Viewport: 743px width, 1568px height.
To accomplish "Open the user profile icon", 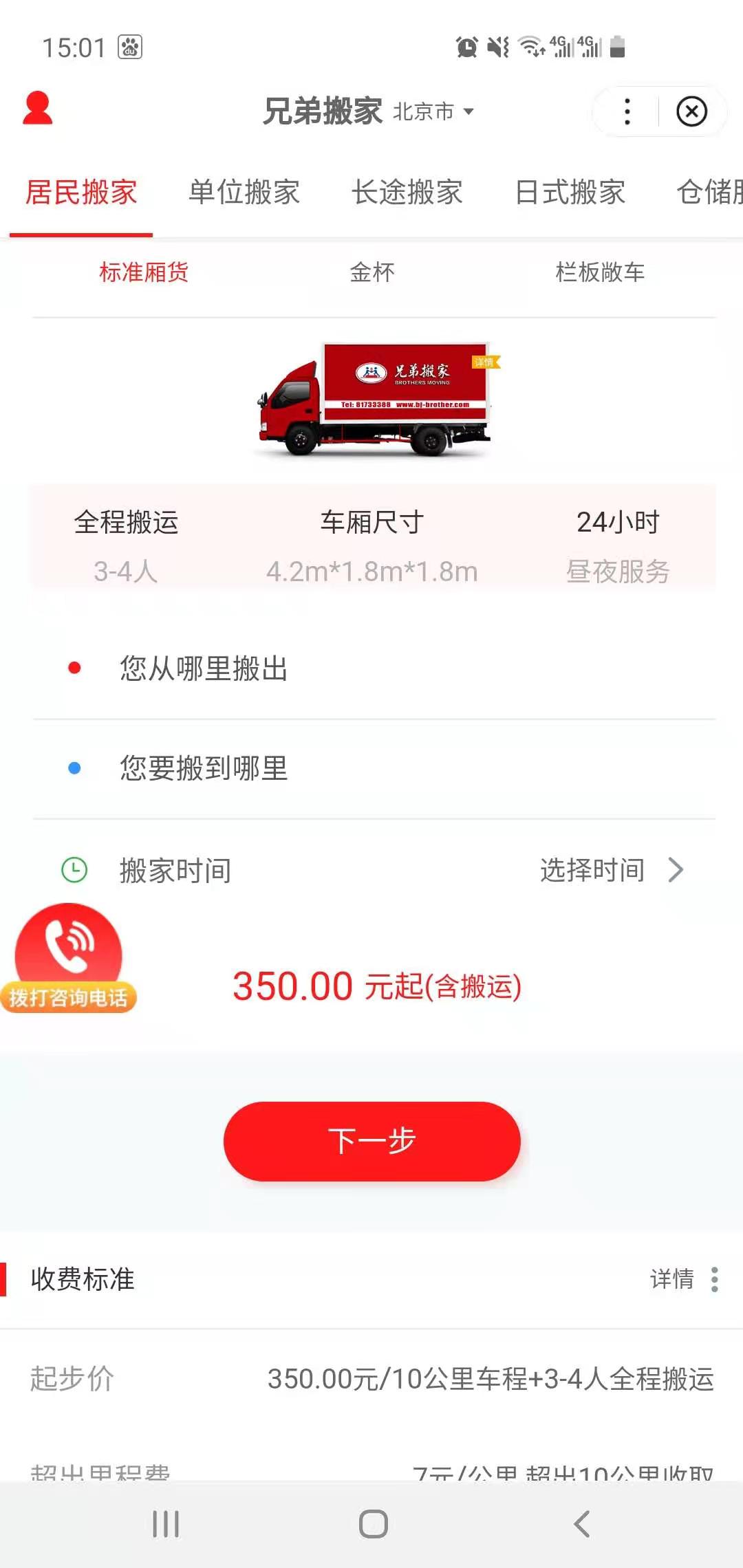I will [38, 109].
